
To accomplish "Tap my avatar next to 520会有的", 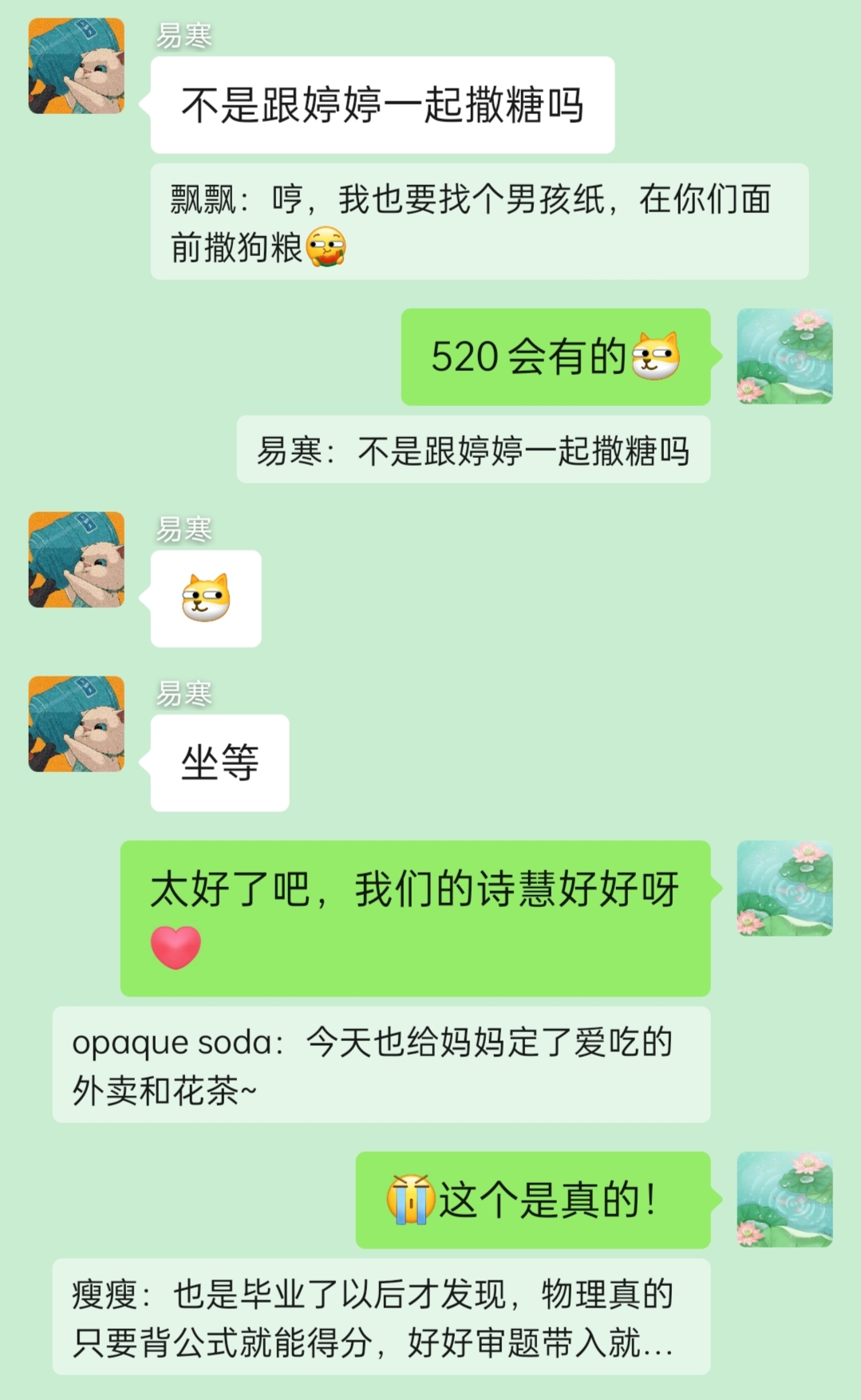I will point(784,357).
